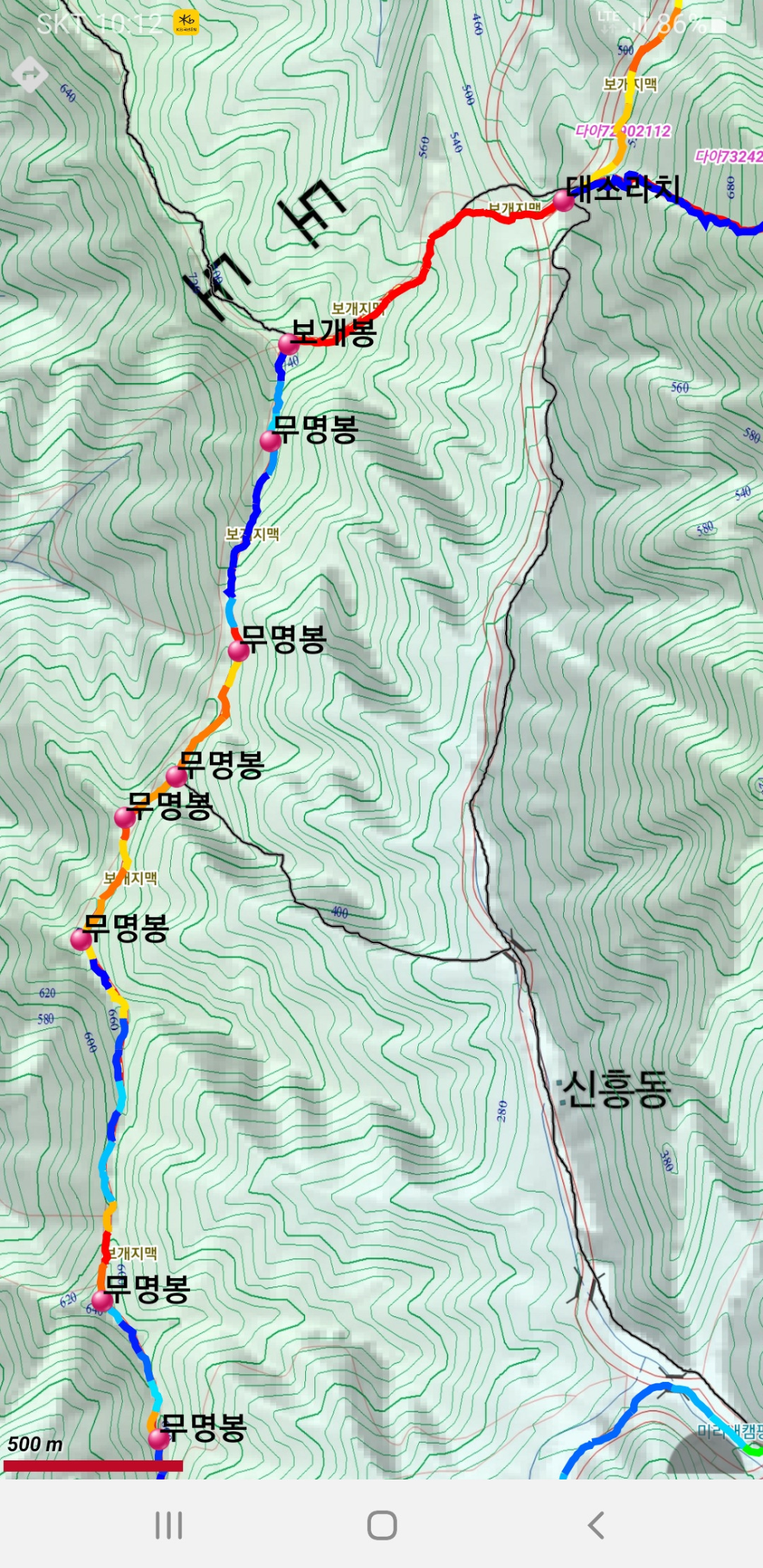Go back with the system back button

(x=596, y=1525)
